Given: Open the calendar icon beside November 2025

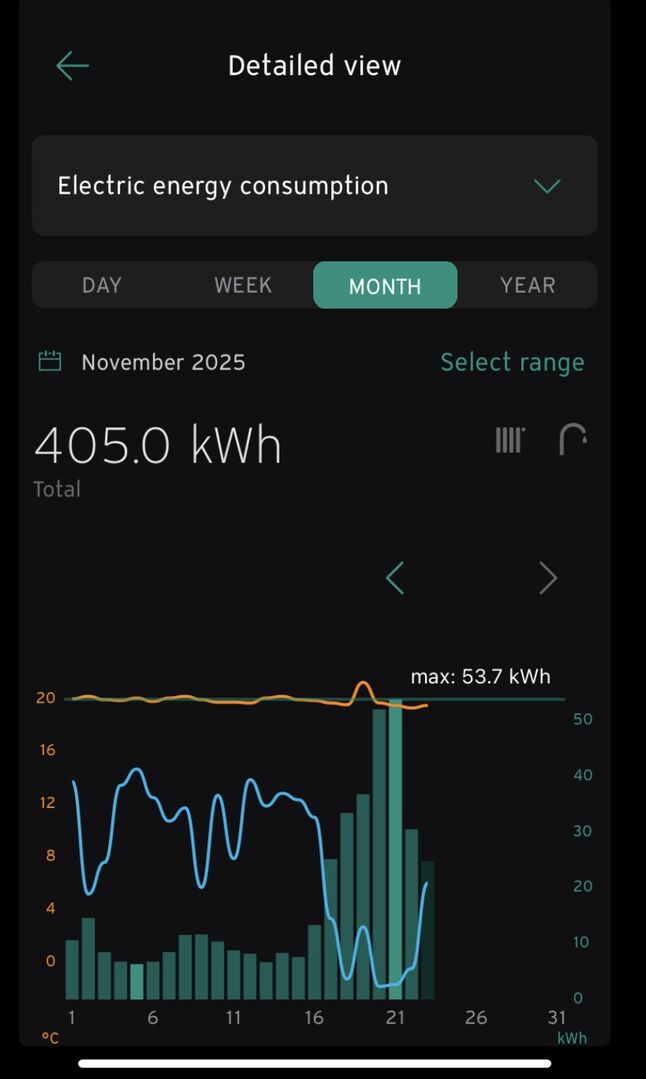Looking at the screenshot, I should click(50, 362).
